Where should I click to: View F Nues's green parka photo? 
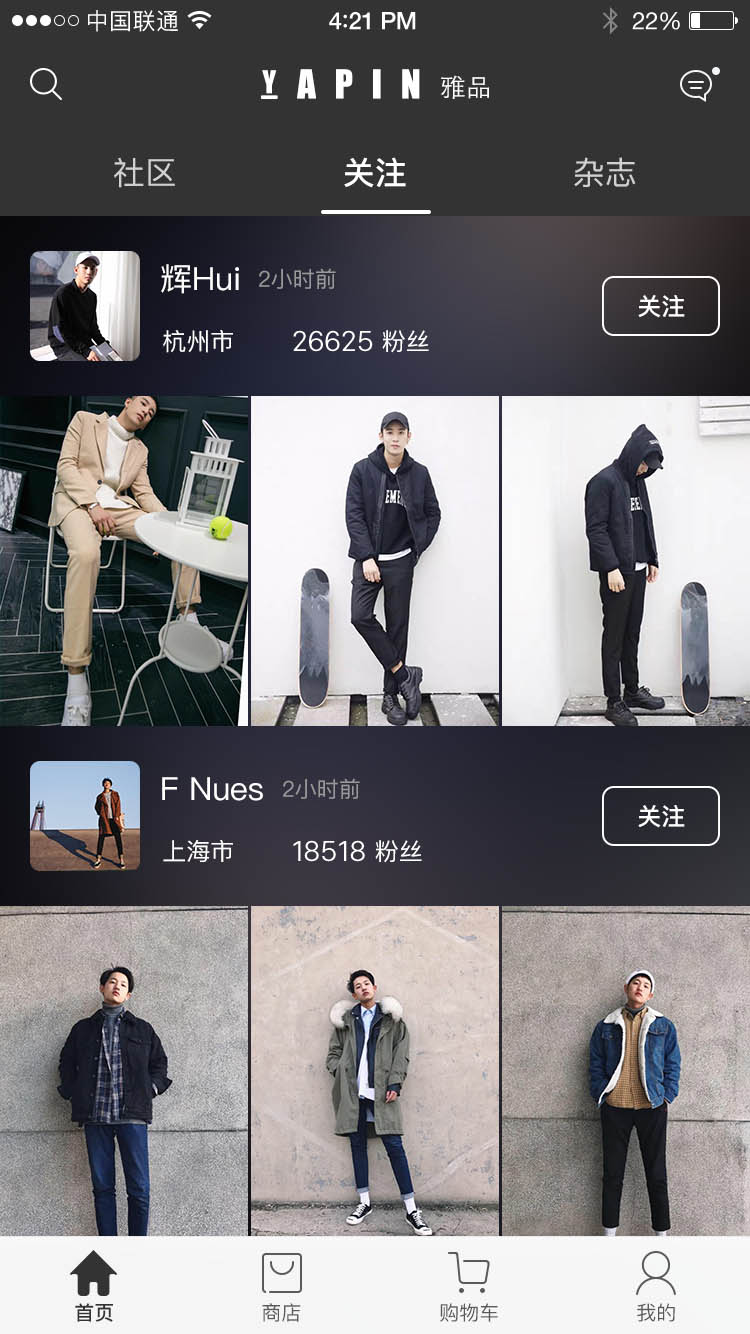pyautogui.click(x=375, y=1071)
